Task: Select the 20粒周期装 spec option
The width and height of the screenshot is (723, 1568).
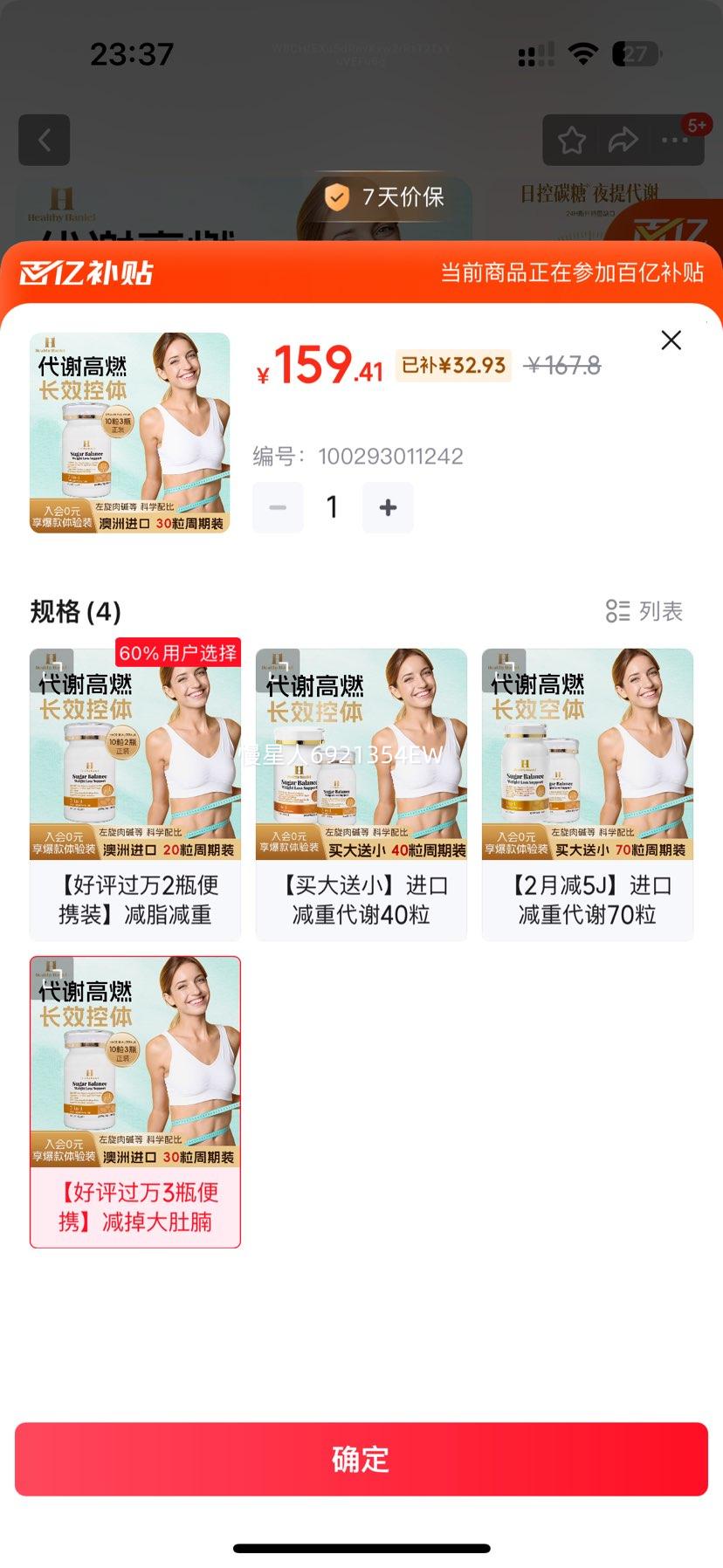Action: coord(134,786)
